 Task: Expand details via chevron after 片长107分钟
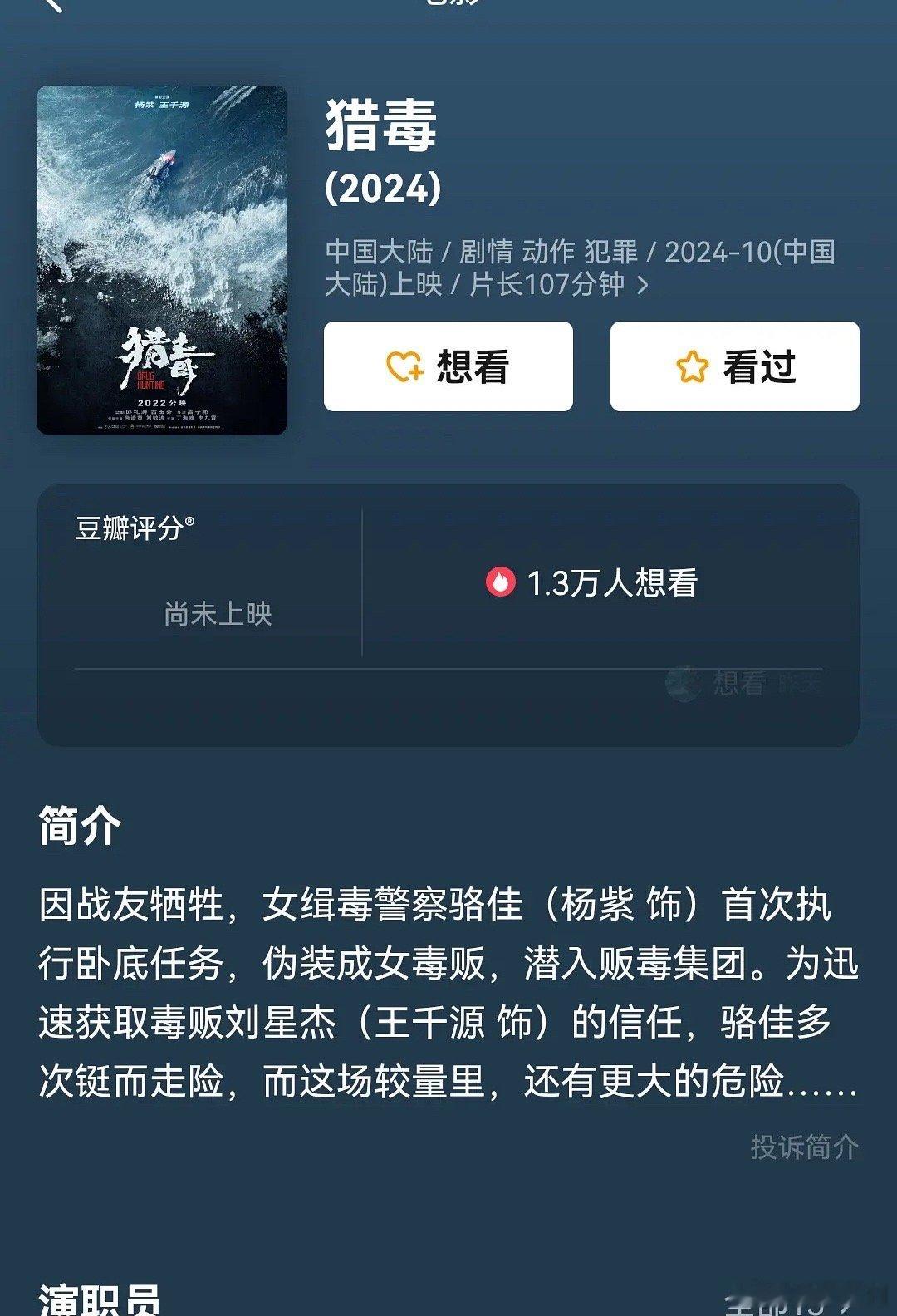(x=644, y=282)
